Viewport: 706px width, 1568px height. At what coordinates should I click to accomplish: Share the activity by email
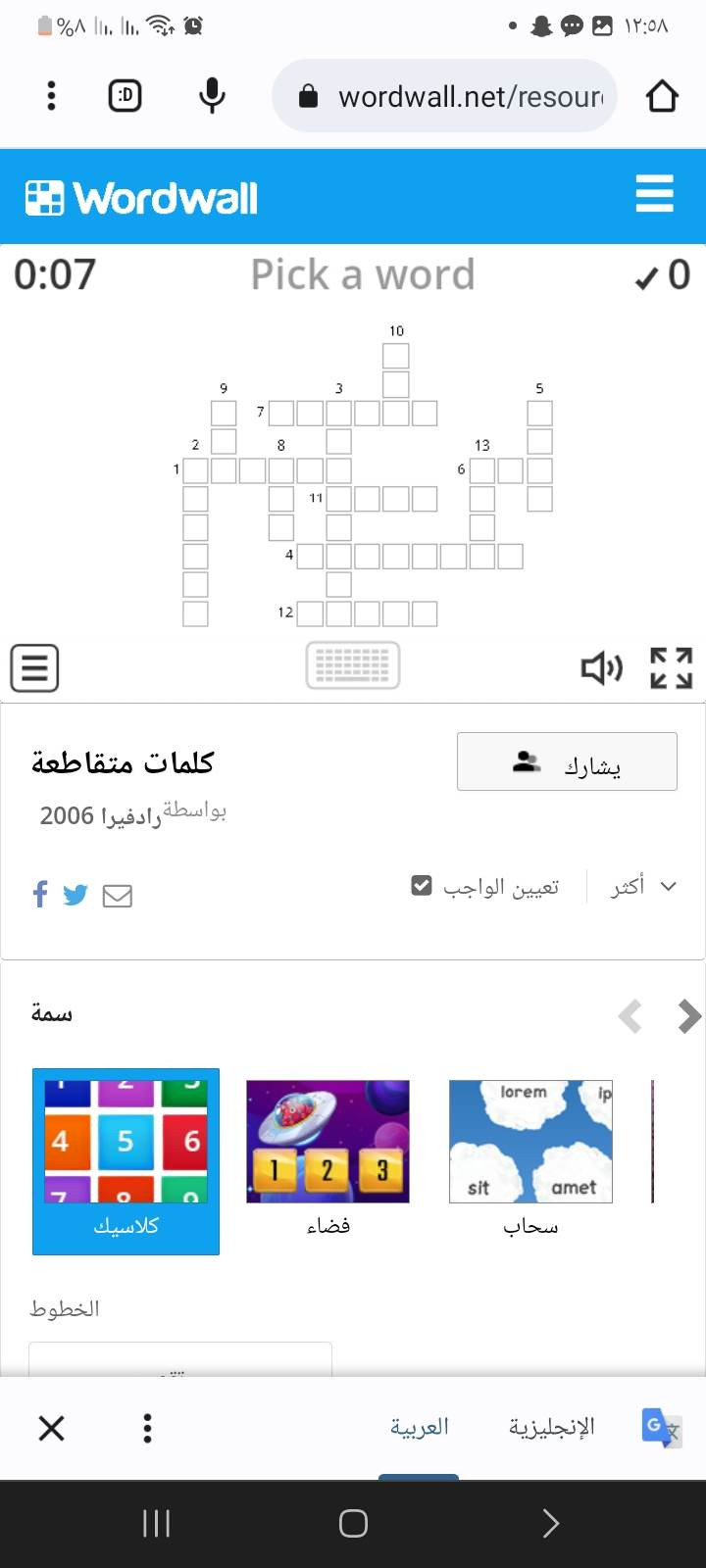(118, 895)
